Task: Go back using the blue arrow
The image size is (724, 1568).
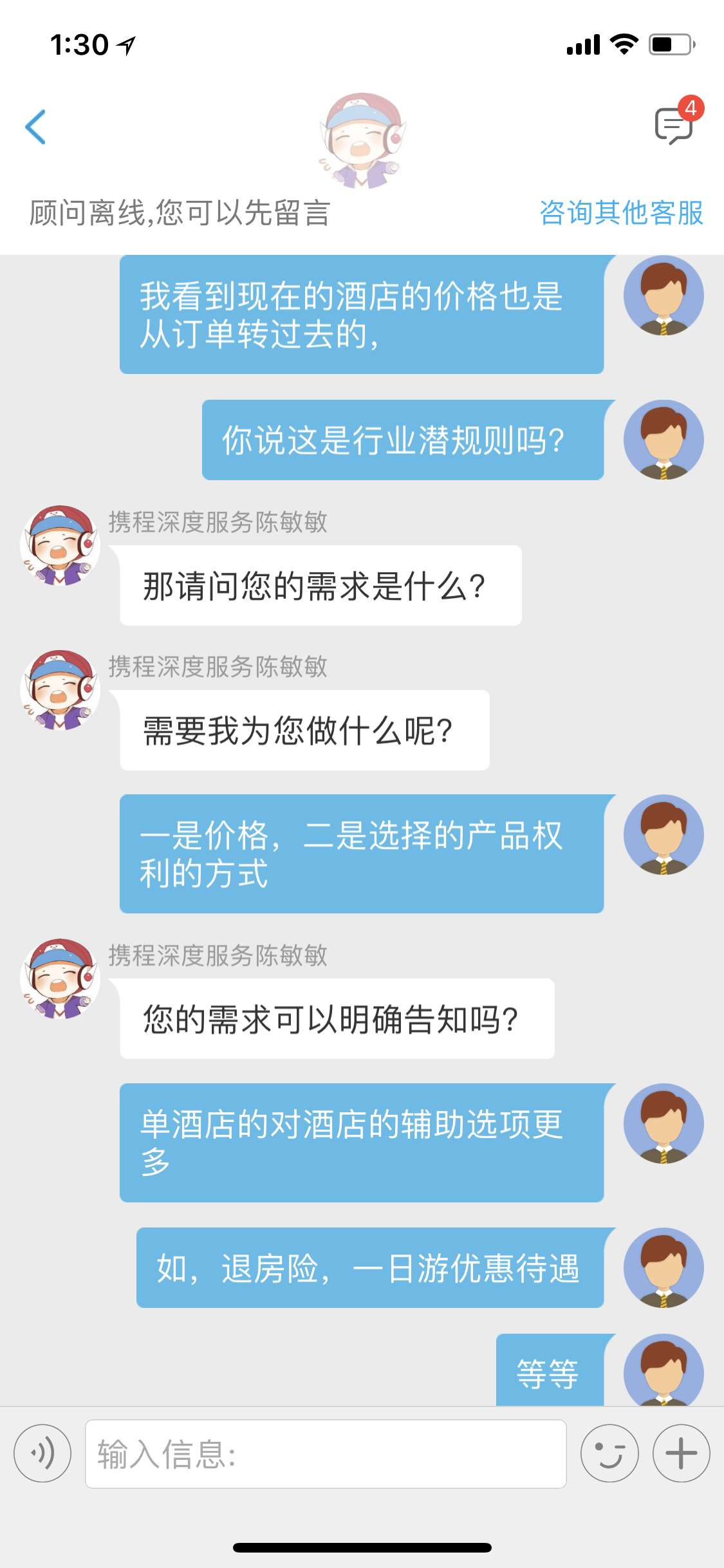Action: tap(36, 127)
